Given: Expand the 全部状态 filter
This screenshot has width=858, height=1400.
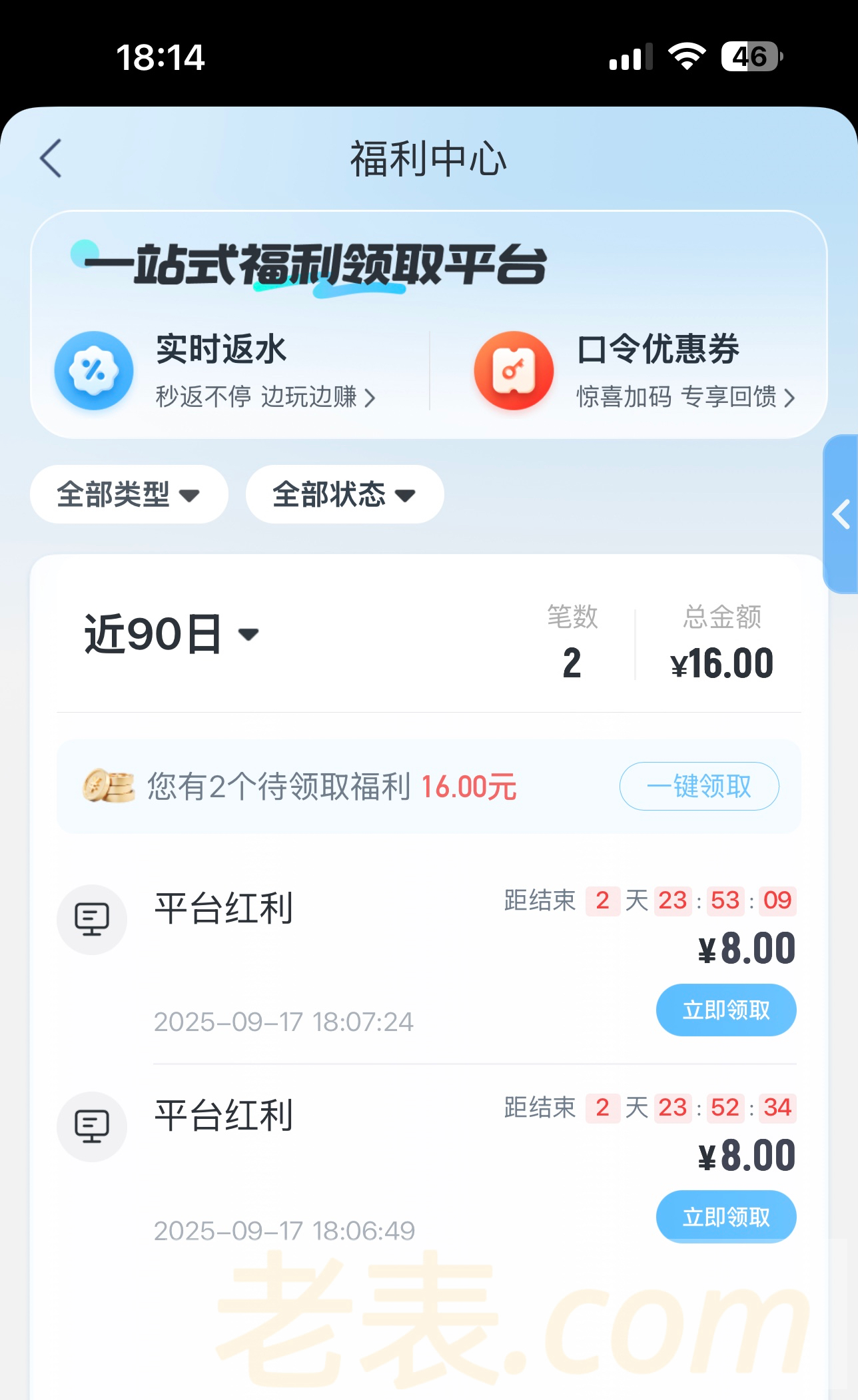Looking at the screenshot, I should (344, 494).
